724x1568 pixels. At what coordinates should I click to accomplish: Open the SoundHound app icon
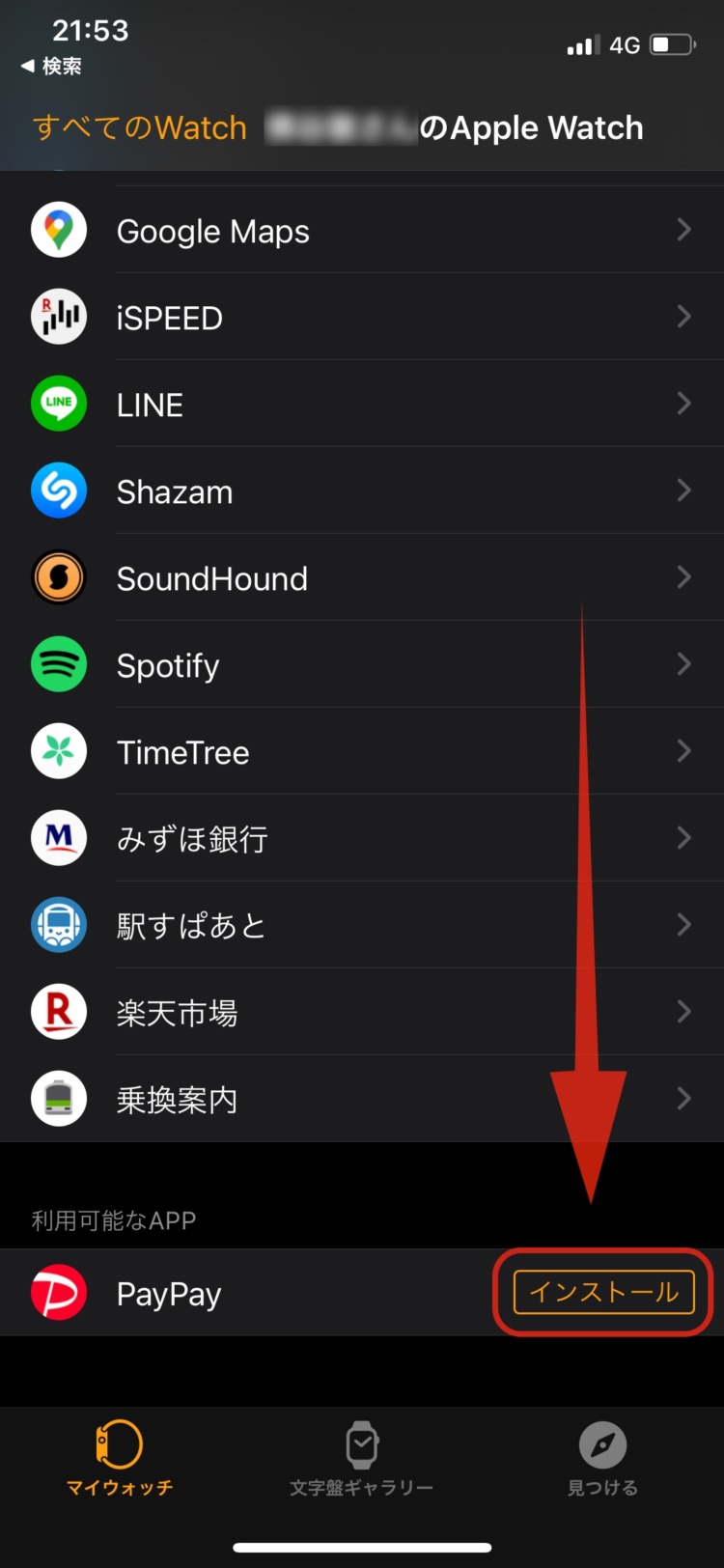click(59, 577)
